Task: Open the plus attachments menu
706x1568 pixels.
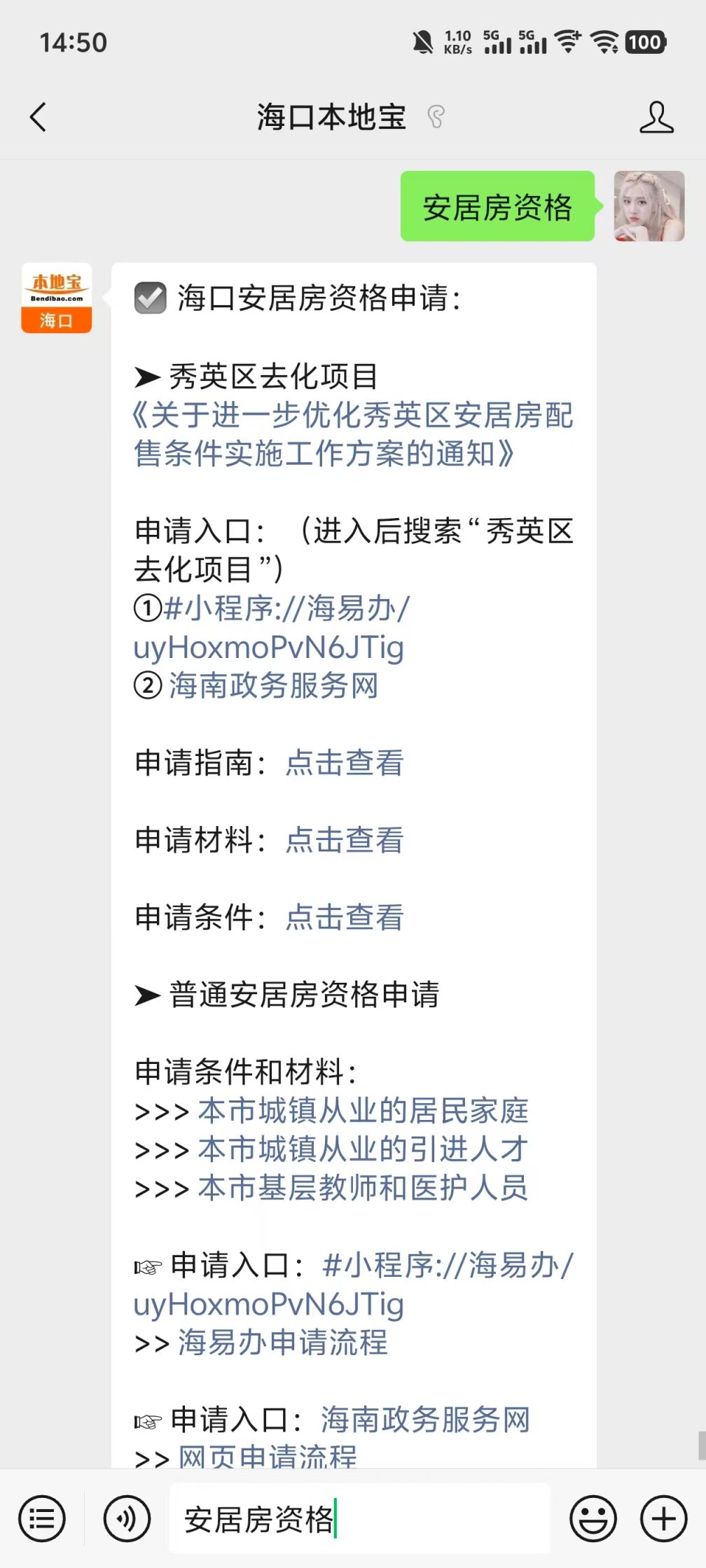Action: point(663,1519)
